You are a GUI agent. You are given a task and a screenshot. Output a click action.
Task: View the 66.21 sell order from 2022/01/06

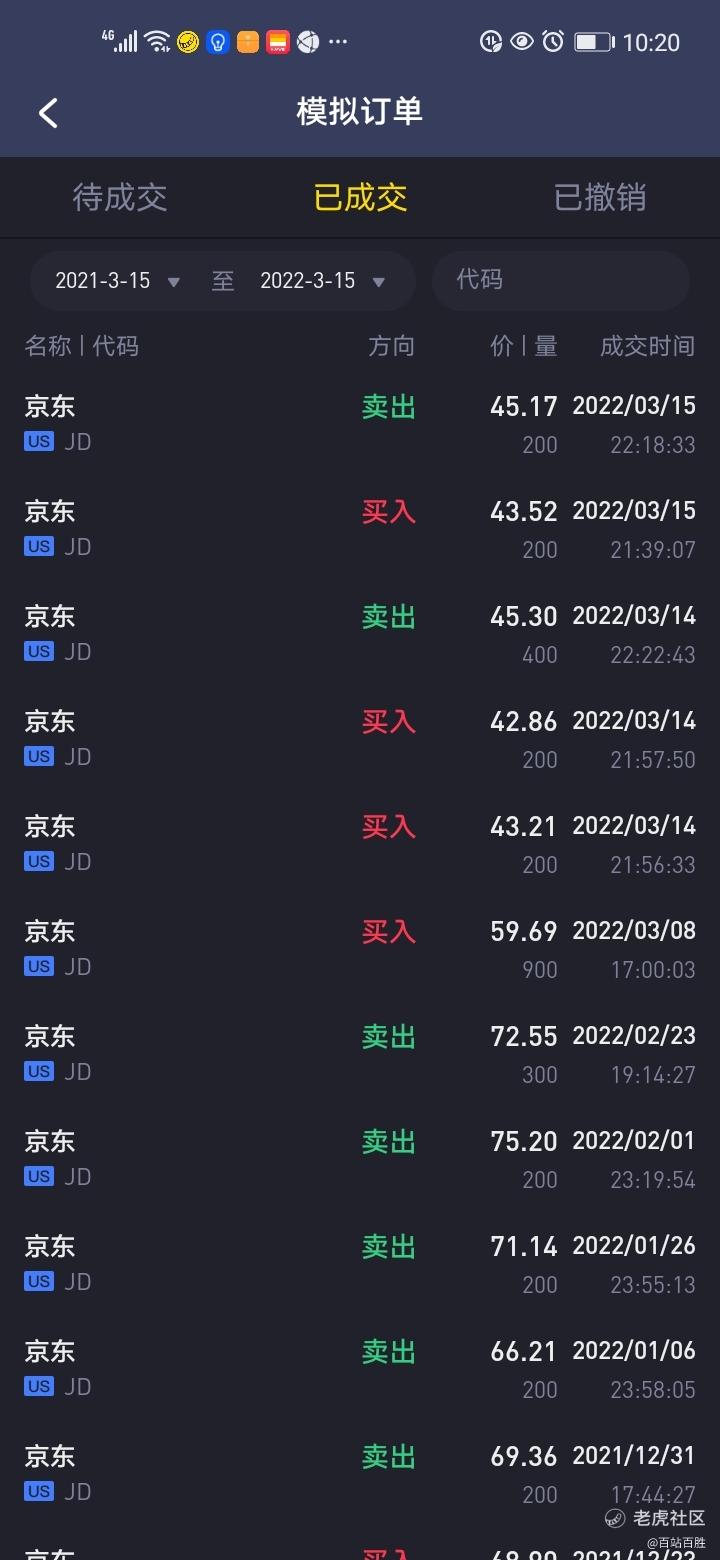click(x=360, y=1369)
